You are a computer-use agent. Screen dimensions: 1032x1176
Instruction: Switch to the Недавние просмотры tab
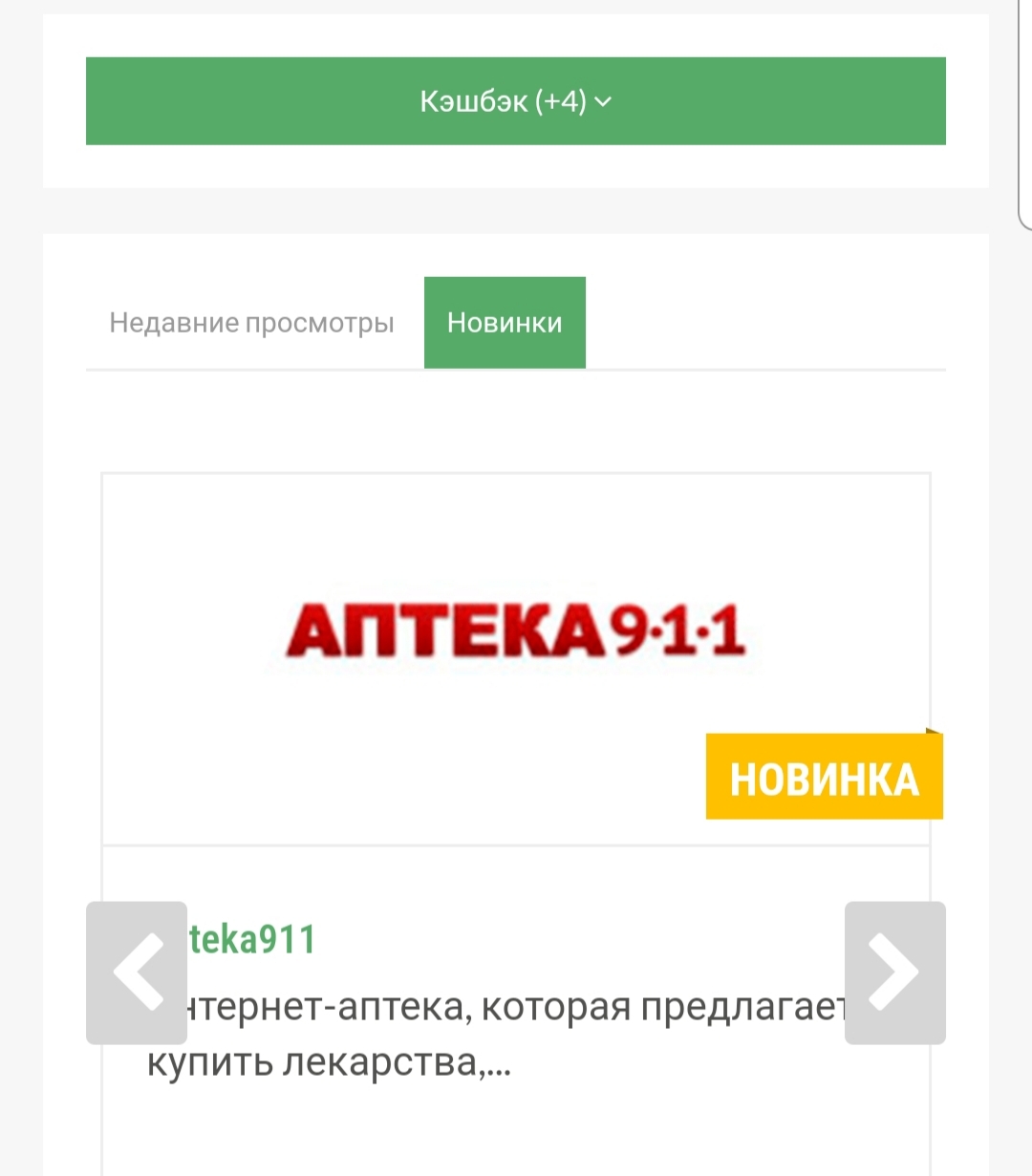pos(251,323)
